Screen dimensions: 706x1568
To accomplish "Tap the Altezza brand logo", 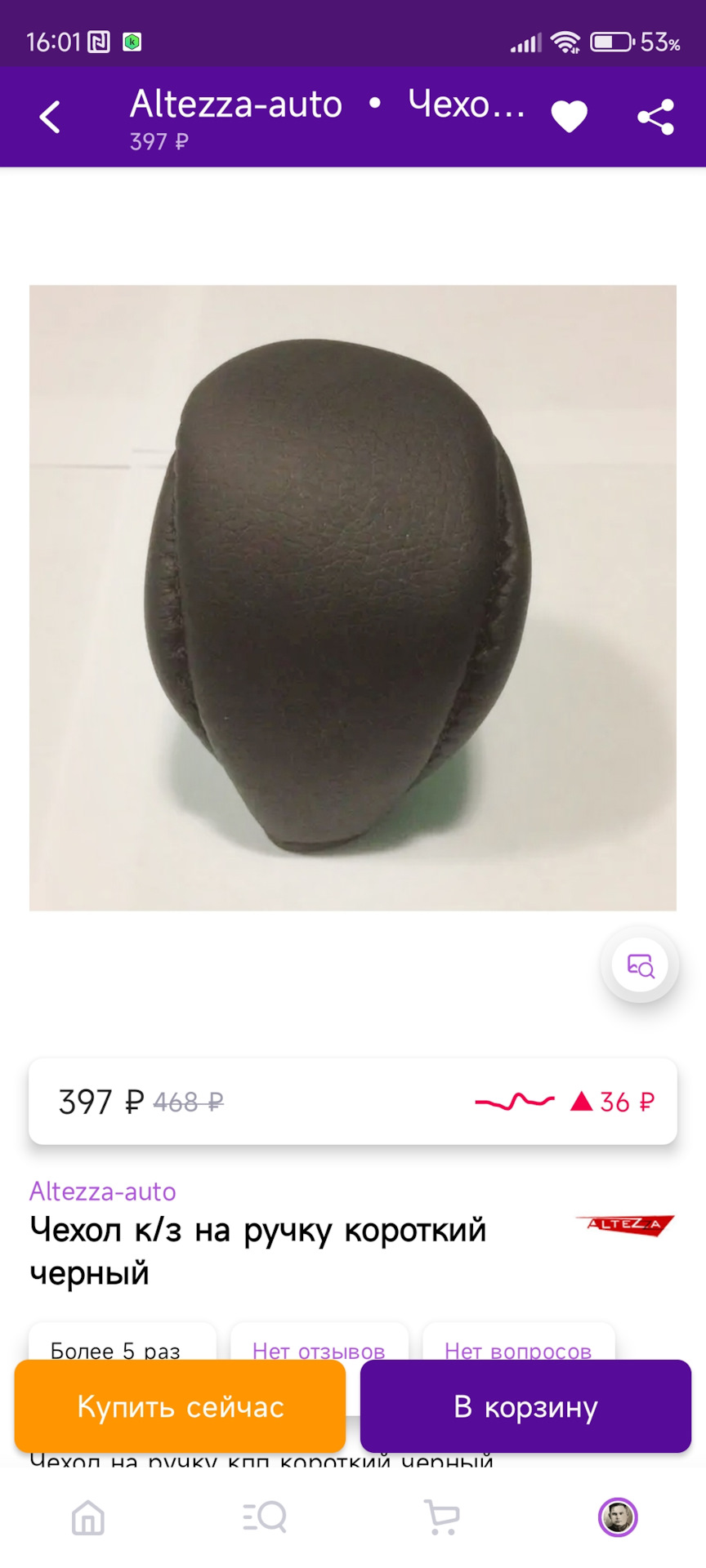I will tap(625, 1225).
